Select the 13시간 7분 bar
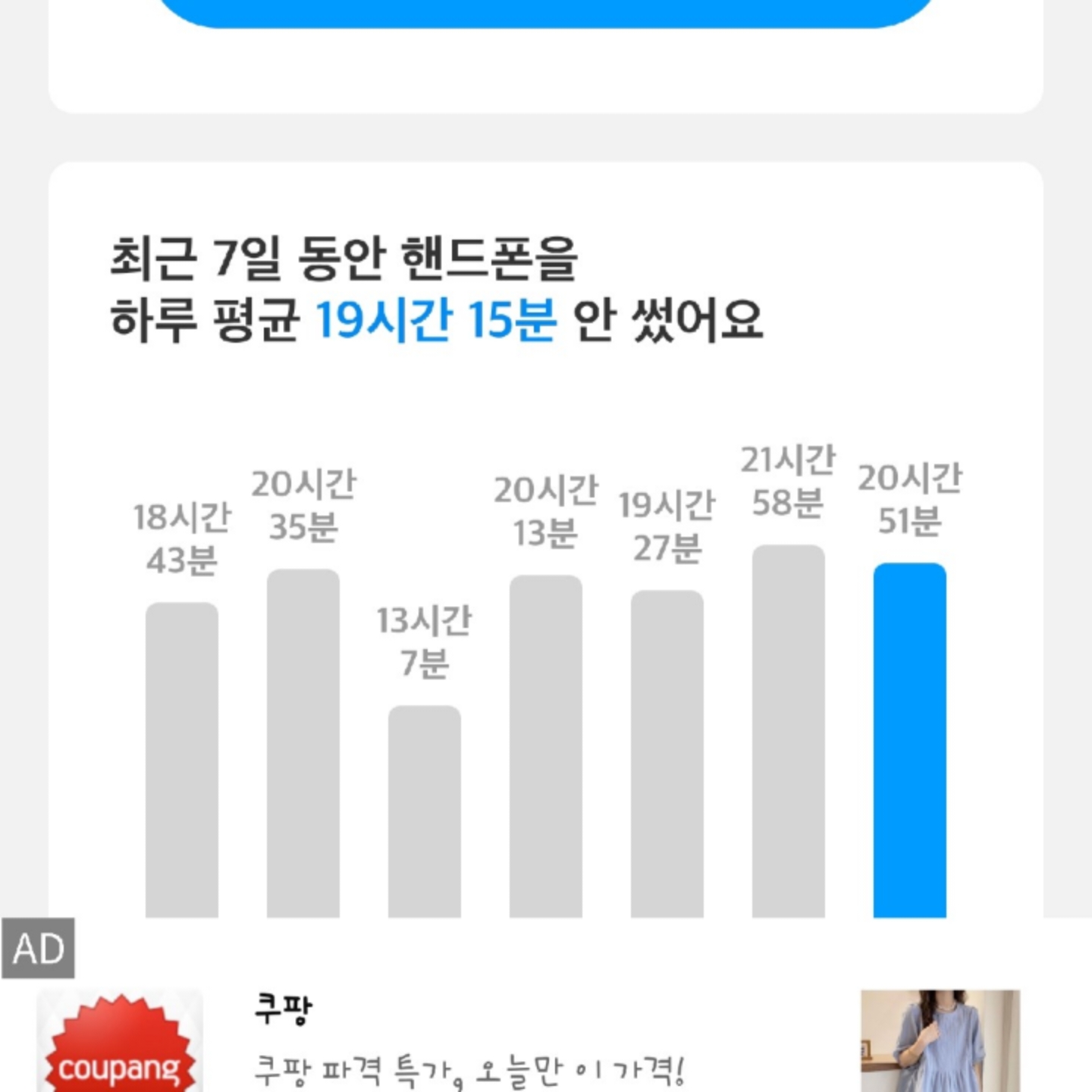The image size is (1092, 1092). [x=424, y=811]
